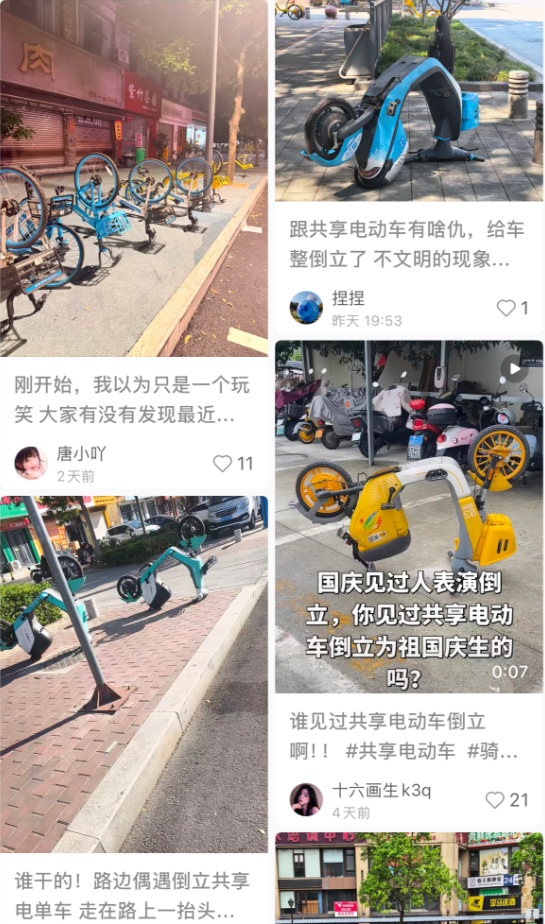Play the yellow scooter video by 十六画生k3q
This screenshot has width=545, height=924.
[409, 517]
